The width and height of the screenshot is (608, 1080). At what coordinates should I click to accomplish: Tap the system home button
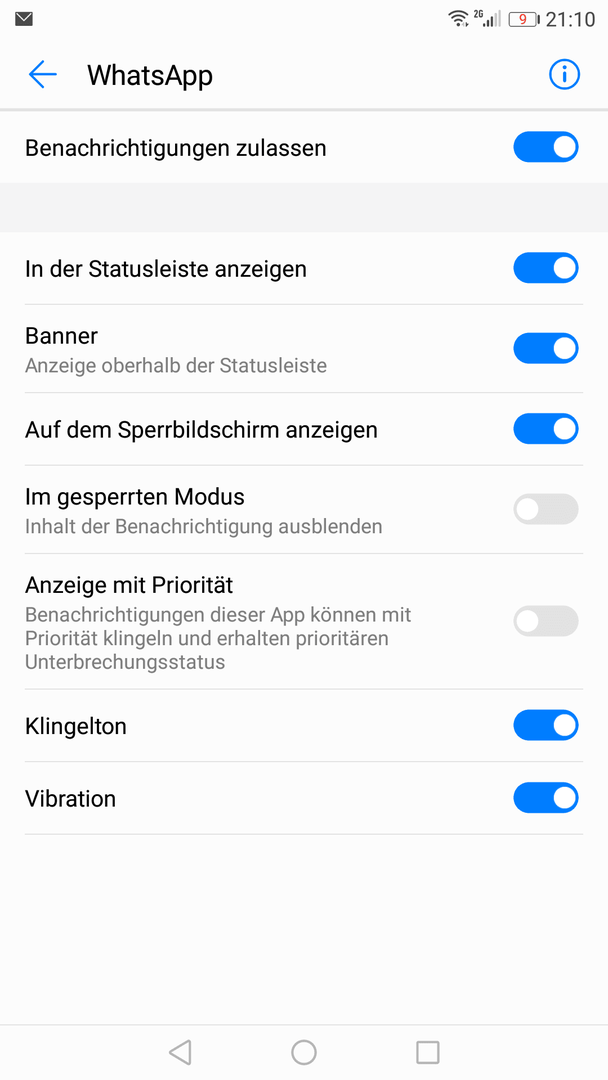pos(304,1052)
